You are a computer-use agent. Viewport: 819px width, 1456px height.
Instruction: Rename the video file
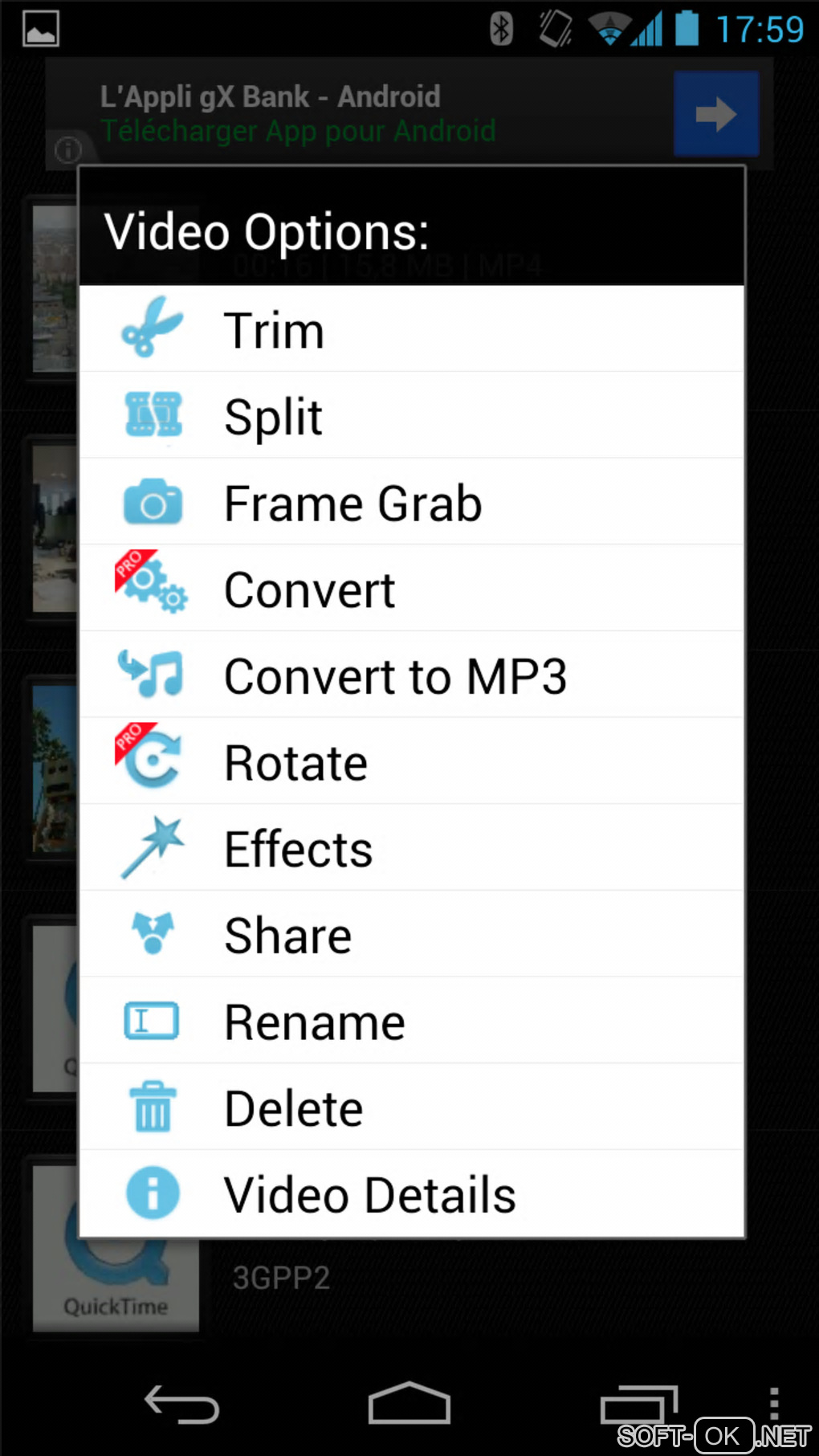tap(411, 1022)
